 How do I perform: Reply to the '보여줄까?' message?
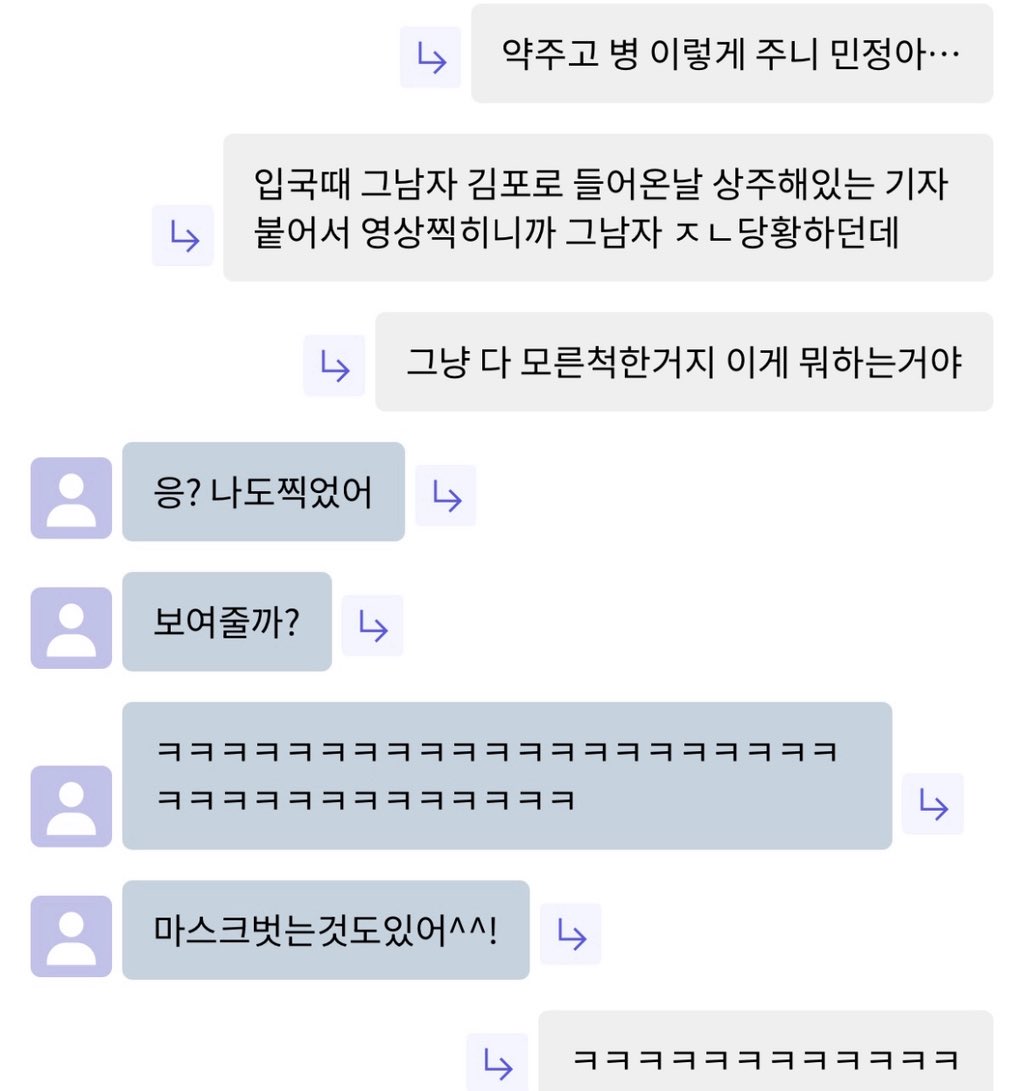point(372,625)
